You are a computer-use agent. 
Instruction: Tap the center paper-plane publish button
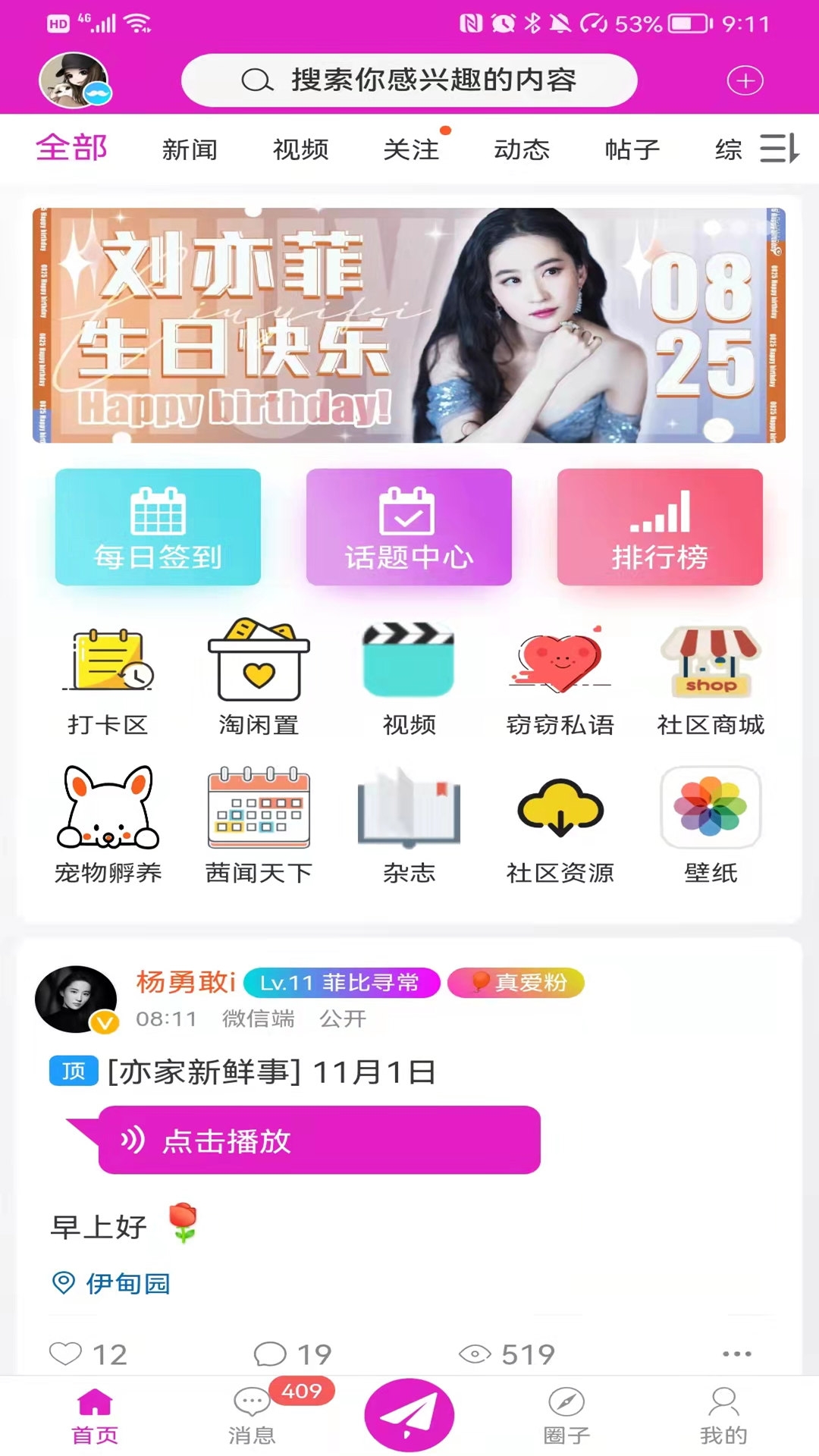tap(409, 1415)
